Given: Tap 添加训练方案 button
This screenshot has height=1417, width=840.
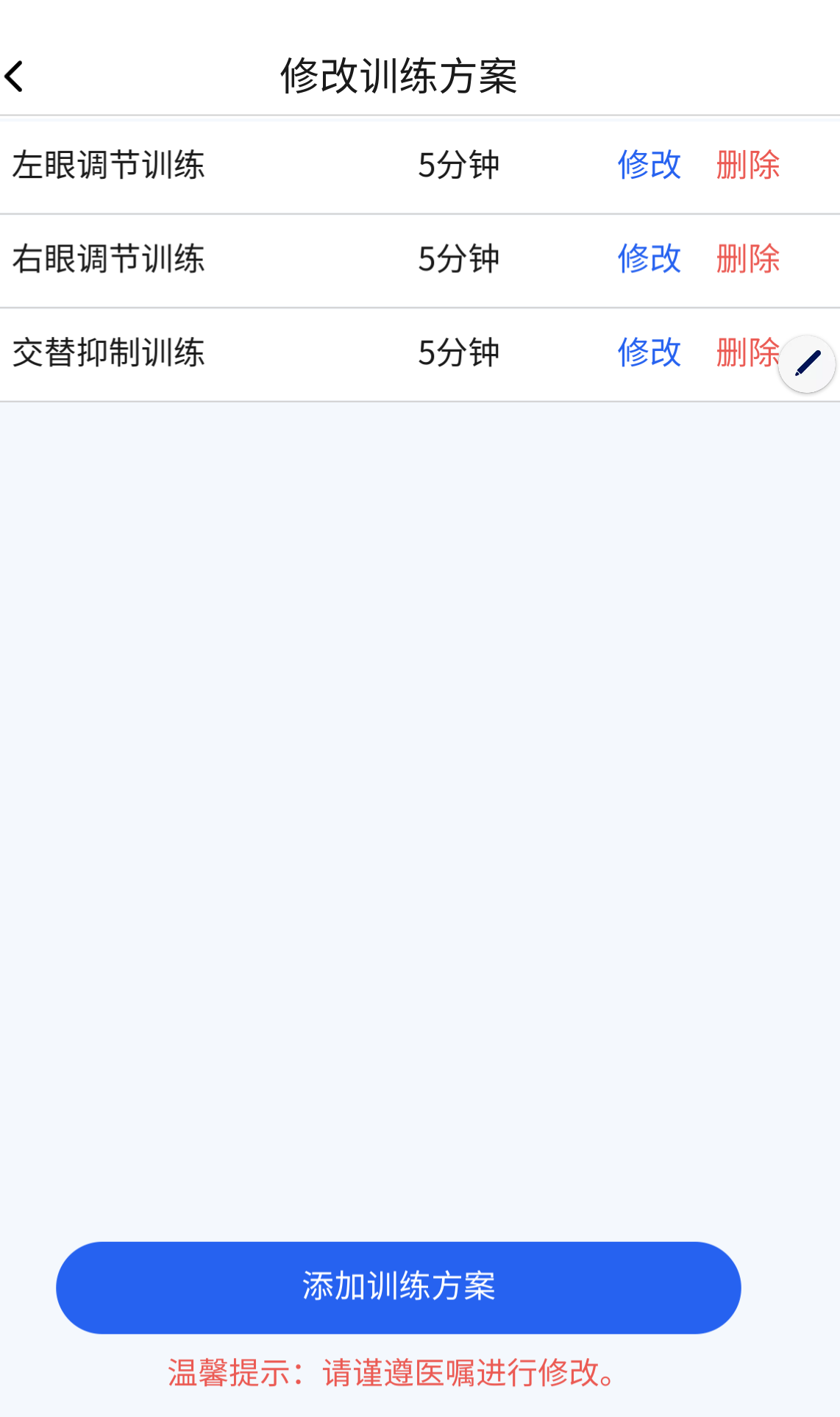Looking at the screenshot, I should coord(398,1287).
